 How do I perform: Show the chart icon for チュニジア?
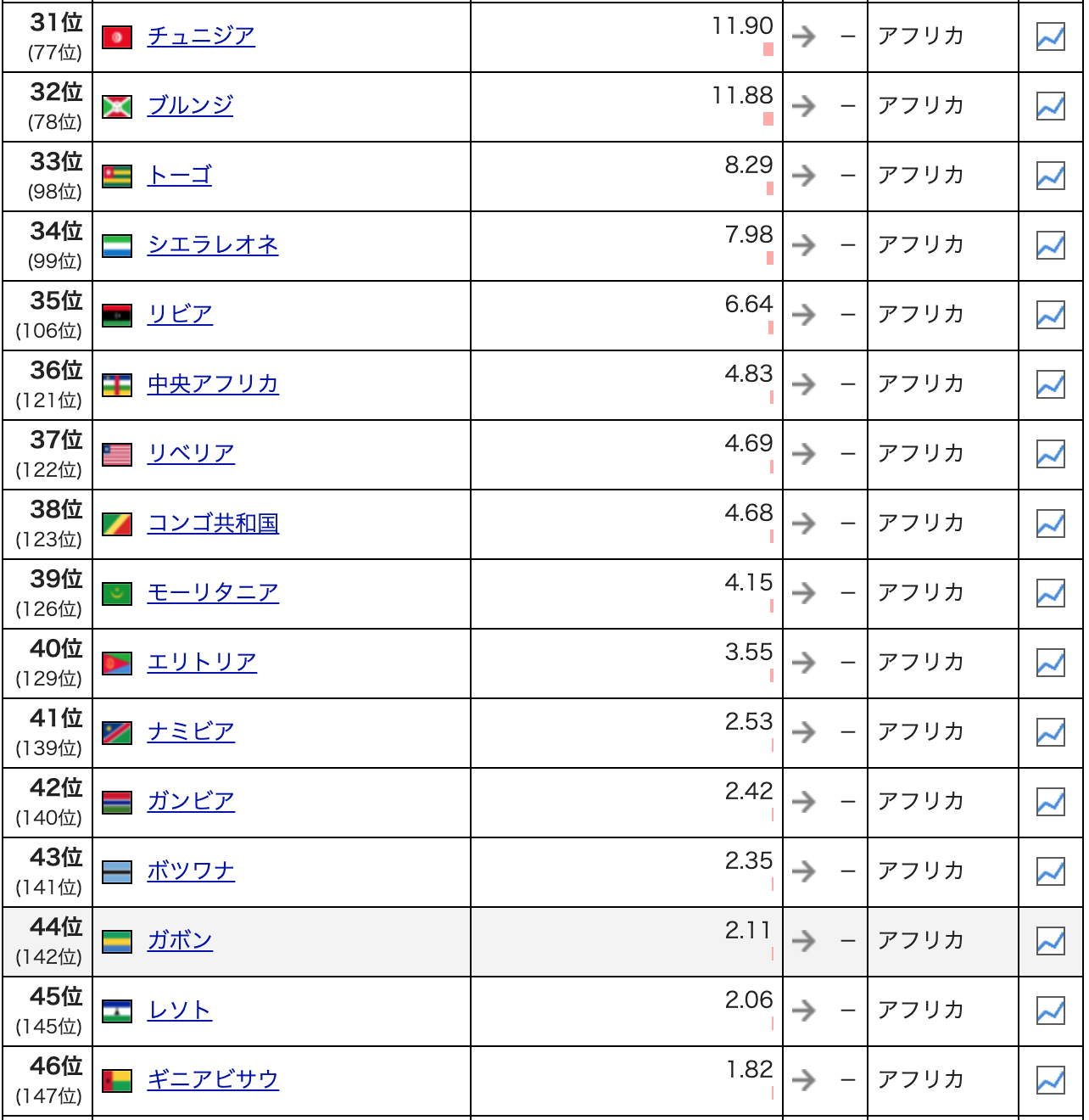(x=1050, y=36)
